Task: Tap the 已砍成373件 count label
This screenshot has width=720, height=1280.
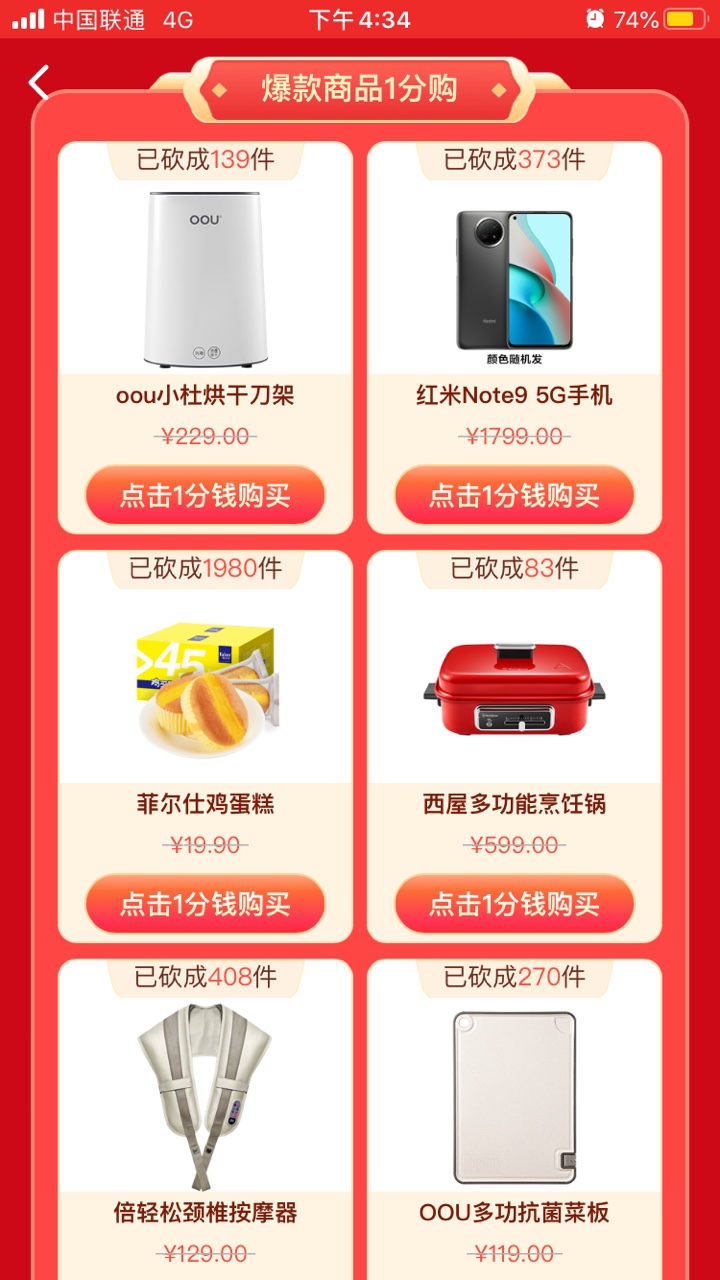Action: 513,159
